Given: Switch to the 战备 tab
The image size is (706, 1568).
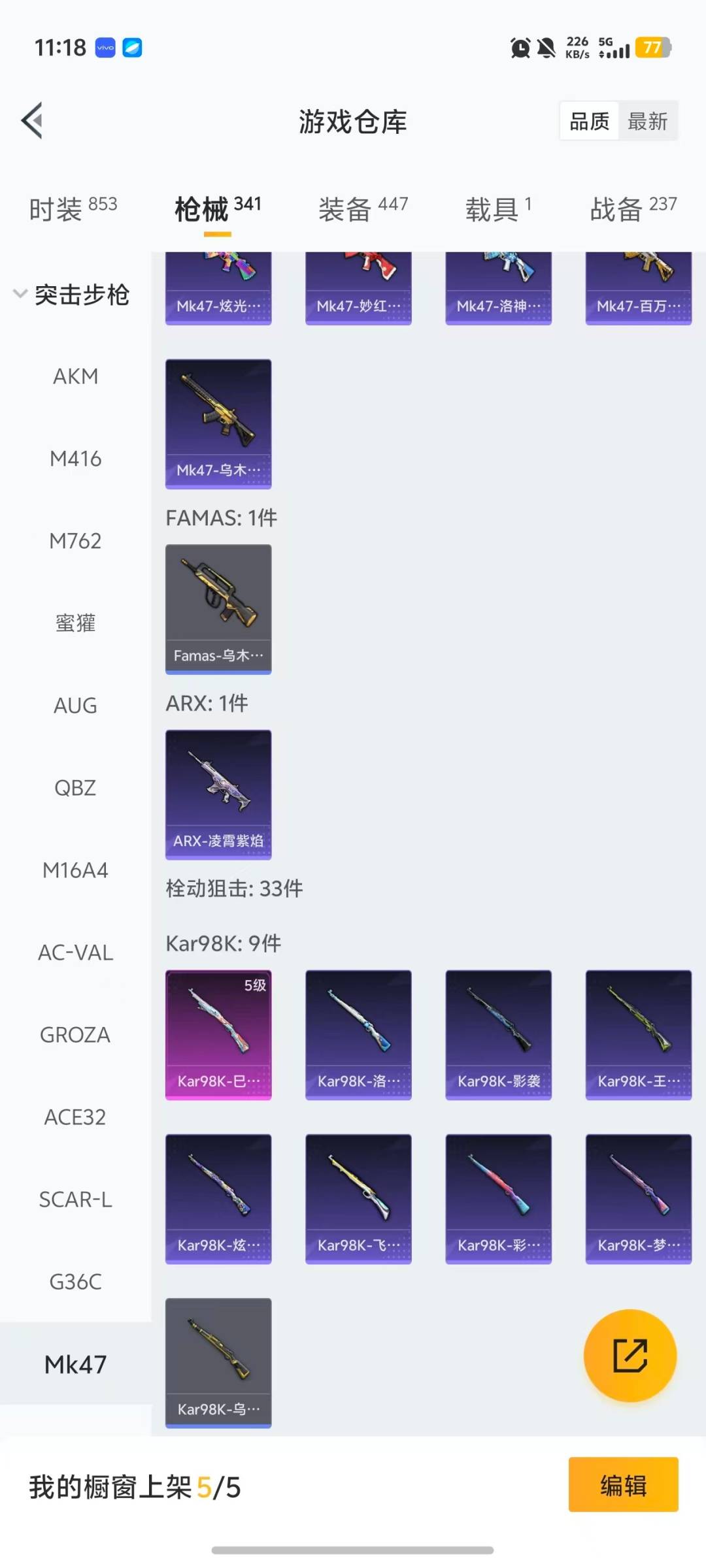Looking at the screenshot, I should pos(633,209).
